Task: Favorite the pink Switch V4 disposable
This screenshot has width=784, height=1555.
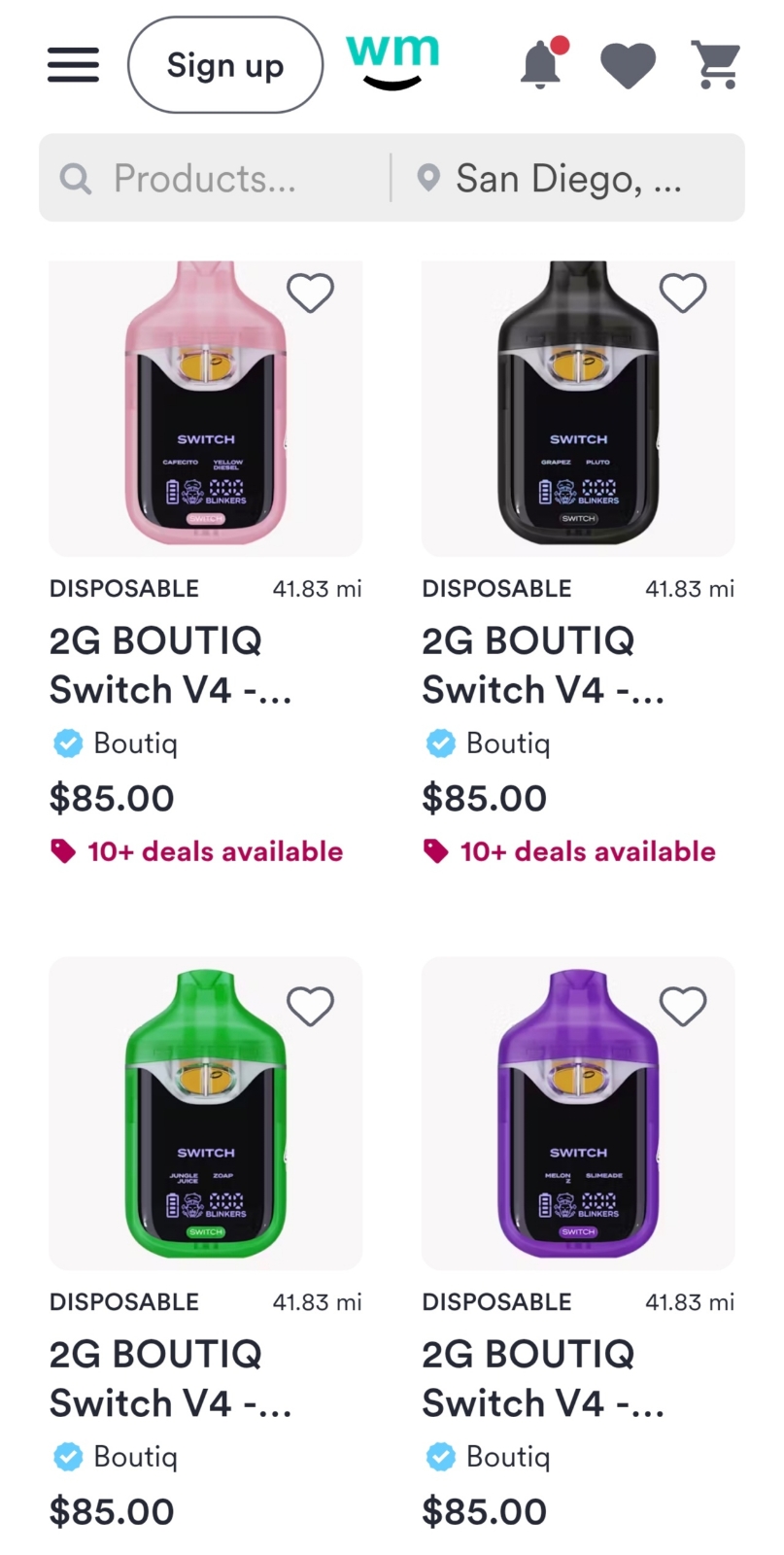Action: pos(311,293)
